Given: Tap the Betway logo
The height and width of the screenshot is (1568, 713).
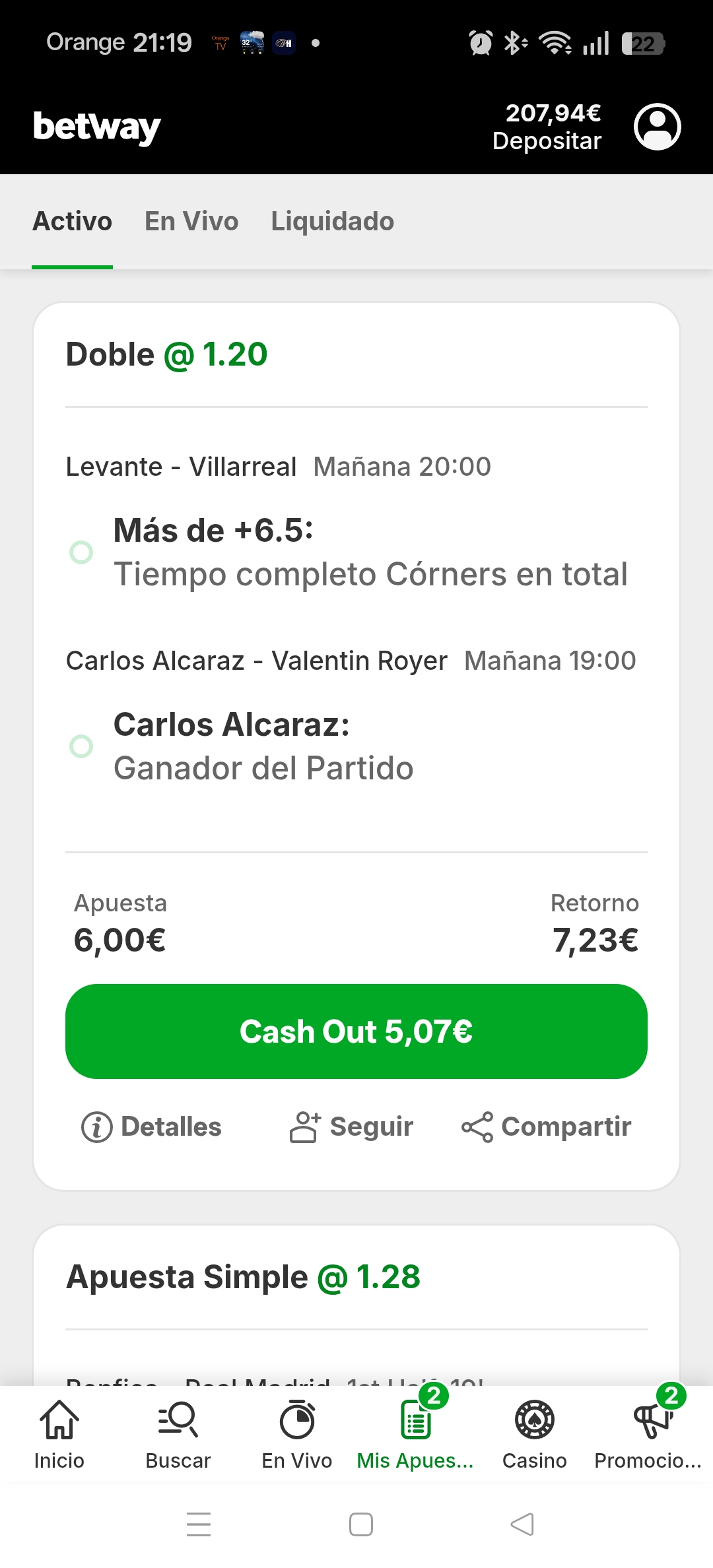Looking at the screenshot, I should [97, 127].
